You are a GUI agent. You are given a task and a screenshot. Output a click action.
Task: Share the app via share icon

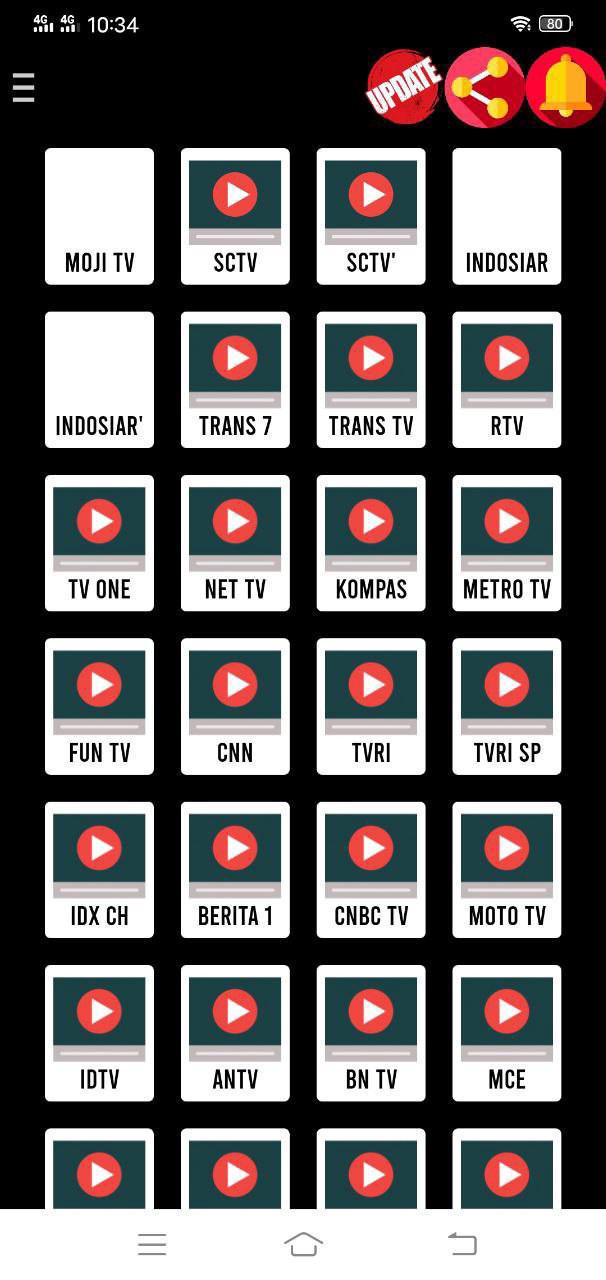484,88
